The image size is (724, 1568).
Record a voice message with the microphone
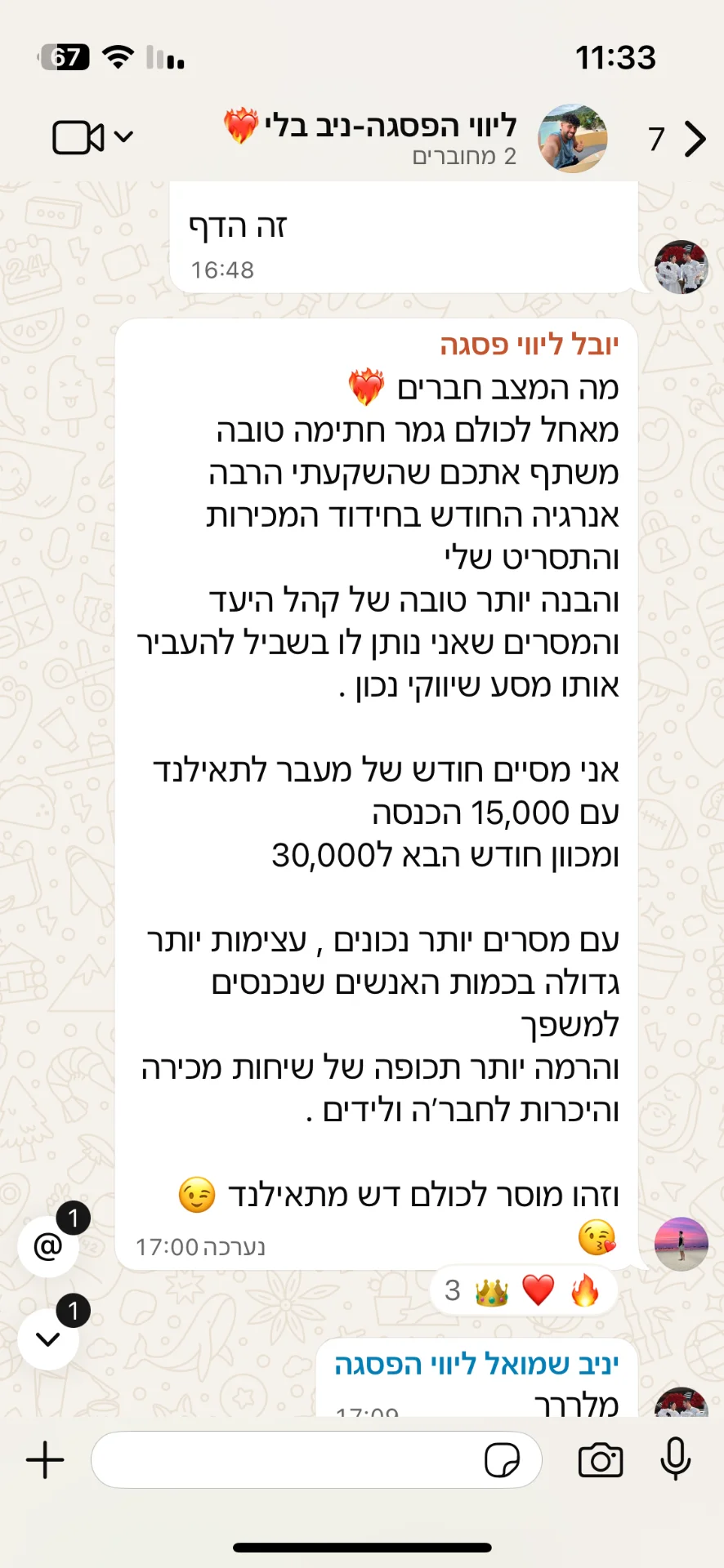coord(676,1459)
